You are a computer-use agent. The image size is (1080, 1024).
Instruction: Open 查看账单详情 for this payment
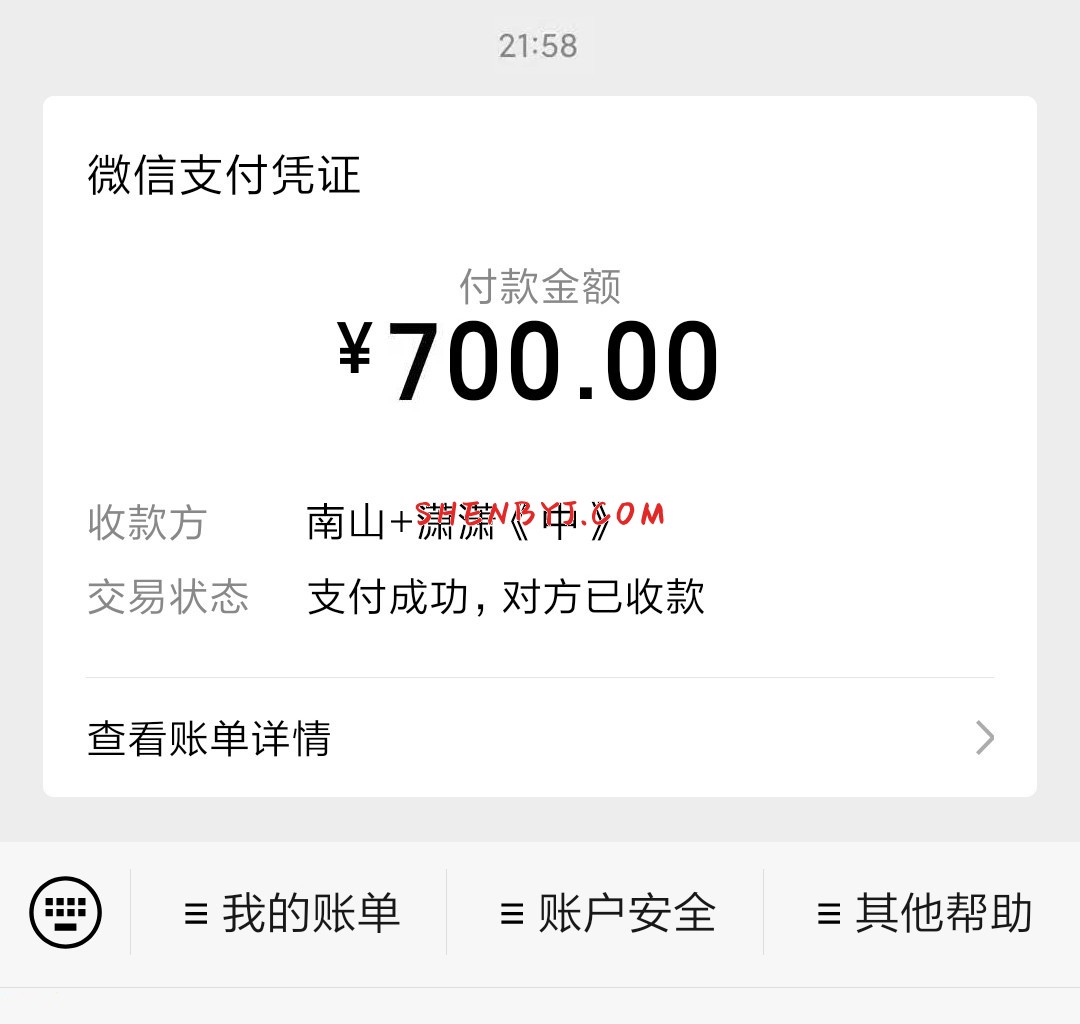click(540, 739)
